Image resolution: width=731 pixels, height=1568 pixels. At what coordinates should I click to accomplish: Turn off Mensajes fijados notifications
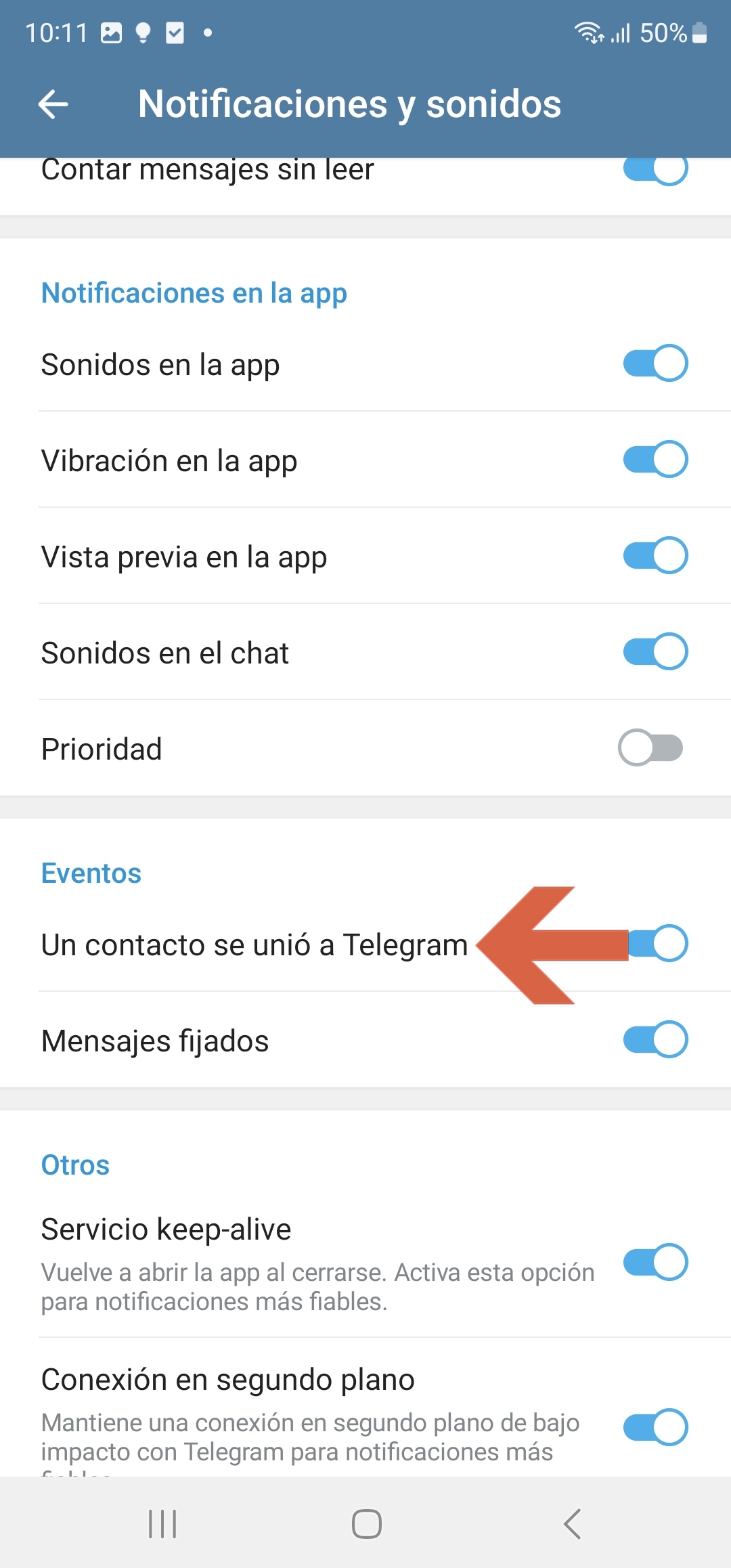[655, 1039]
